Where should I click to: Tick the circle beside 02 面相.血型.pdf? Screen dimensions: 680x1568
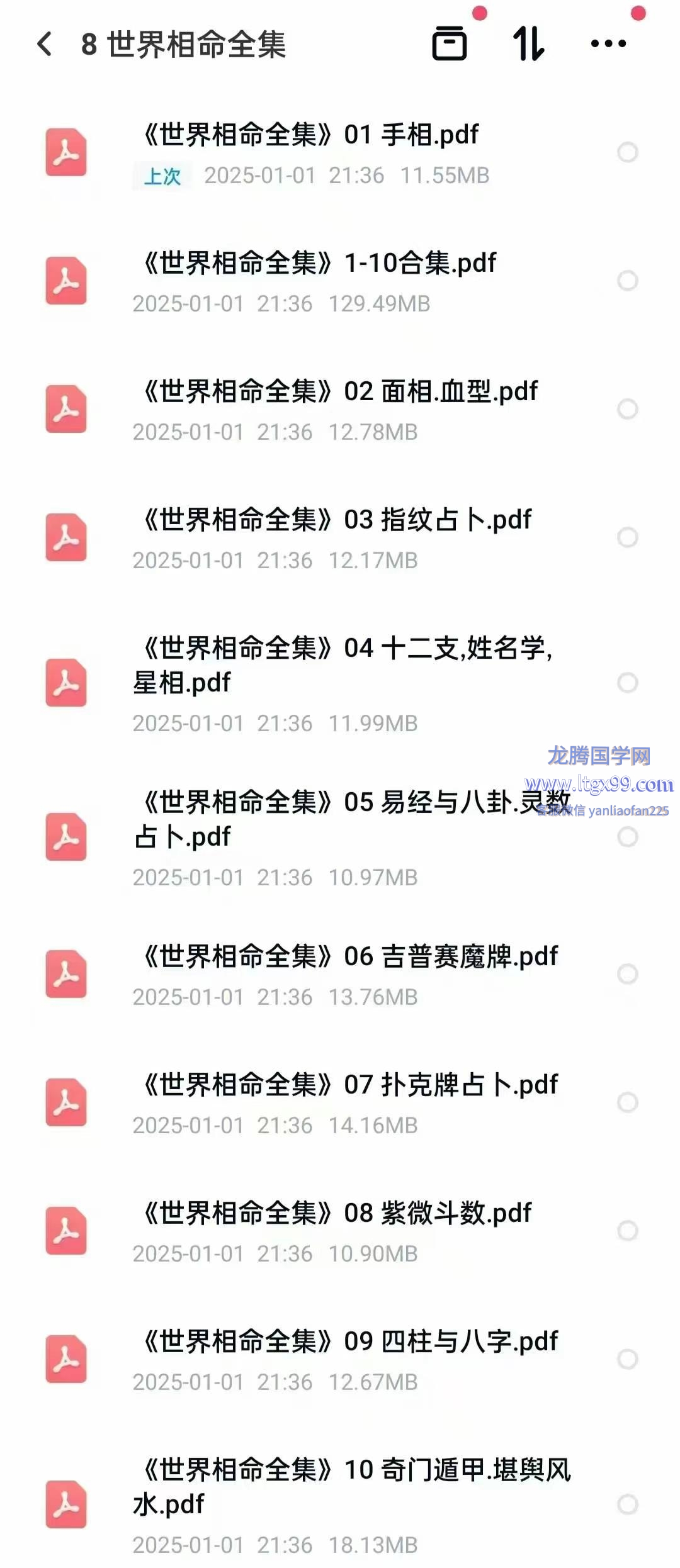pyautogui.click(x=627, y=409)
